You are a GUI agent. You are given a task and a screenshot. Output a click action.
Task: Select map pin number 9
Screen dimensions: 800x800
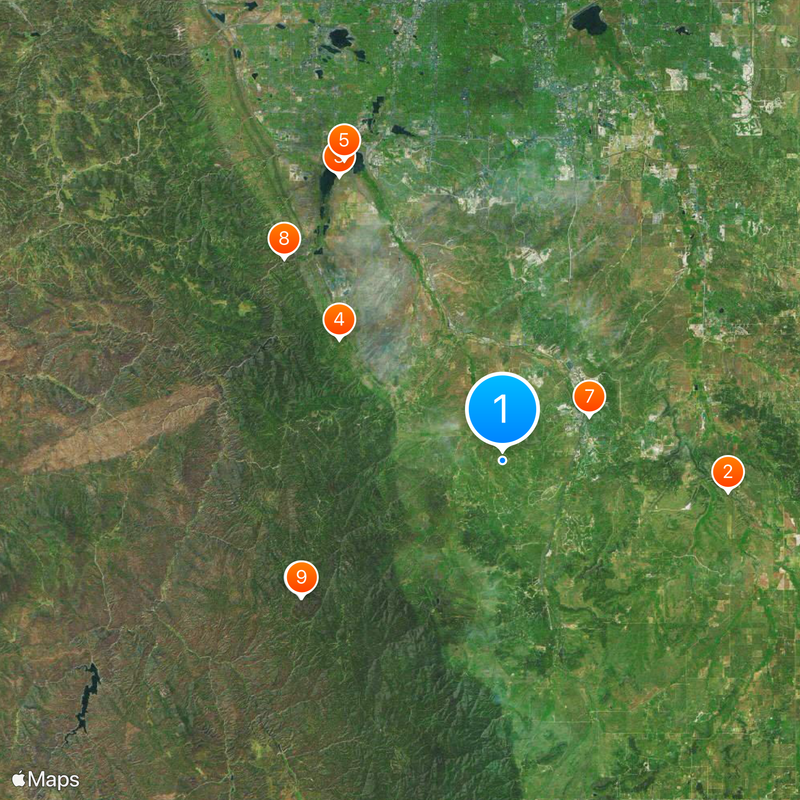301,578
